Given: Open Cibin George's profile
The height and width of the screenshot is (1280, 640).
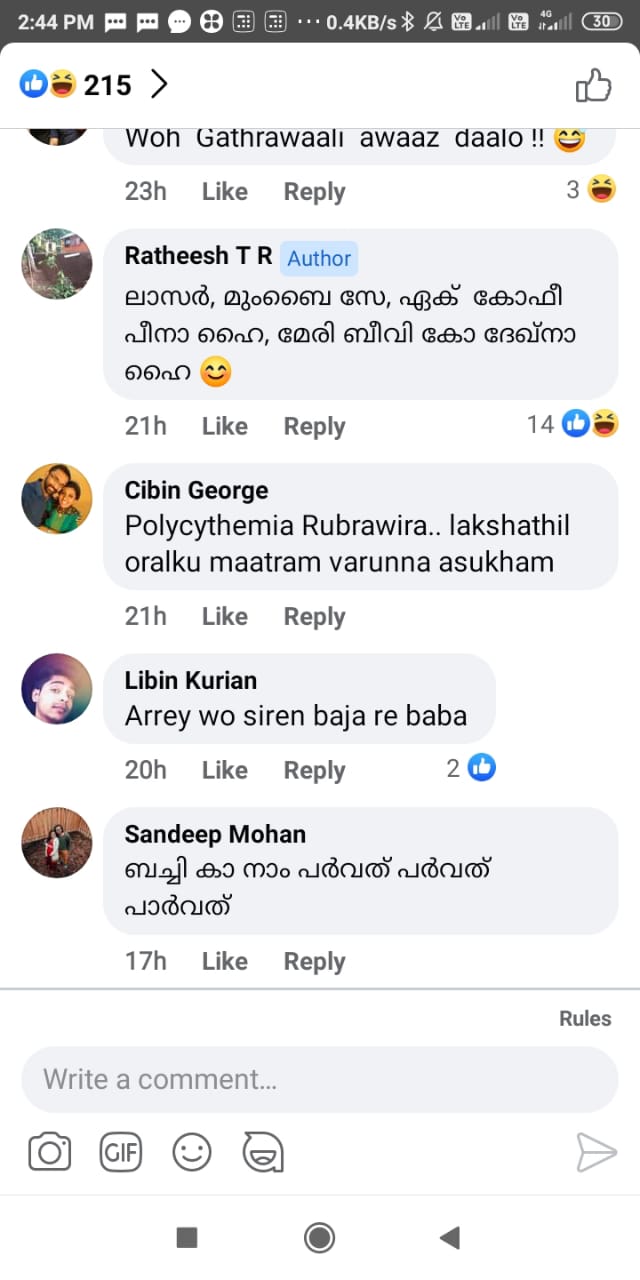Looking at the screenshot, I should click(x=196, y=490).
